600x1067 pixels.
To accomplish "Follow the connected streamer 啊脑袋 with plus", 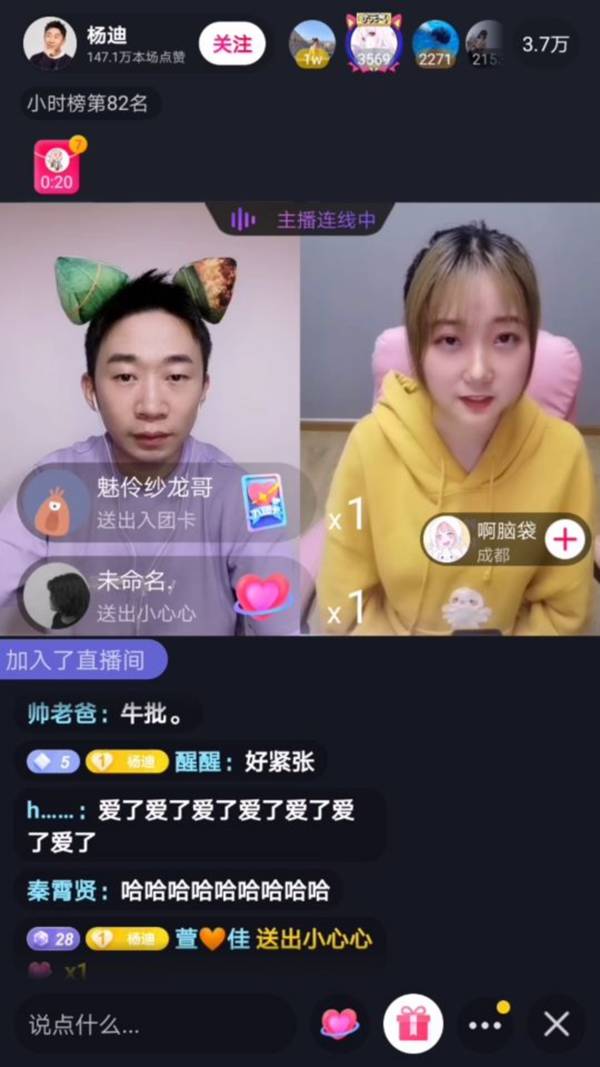I will (x=565, y=539).
